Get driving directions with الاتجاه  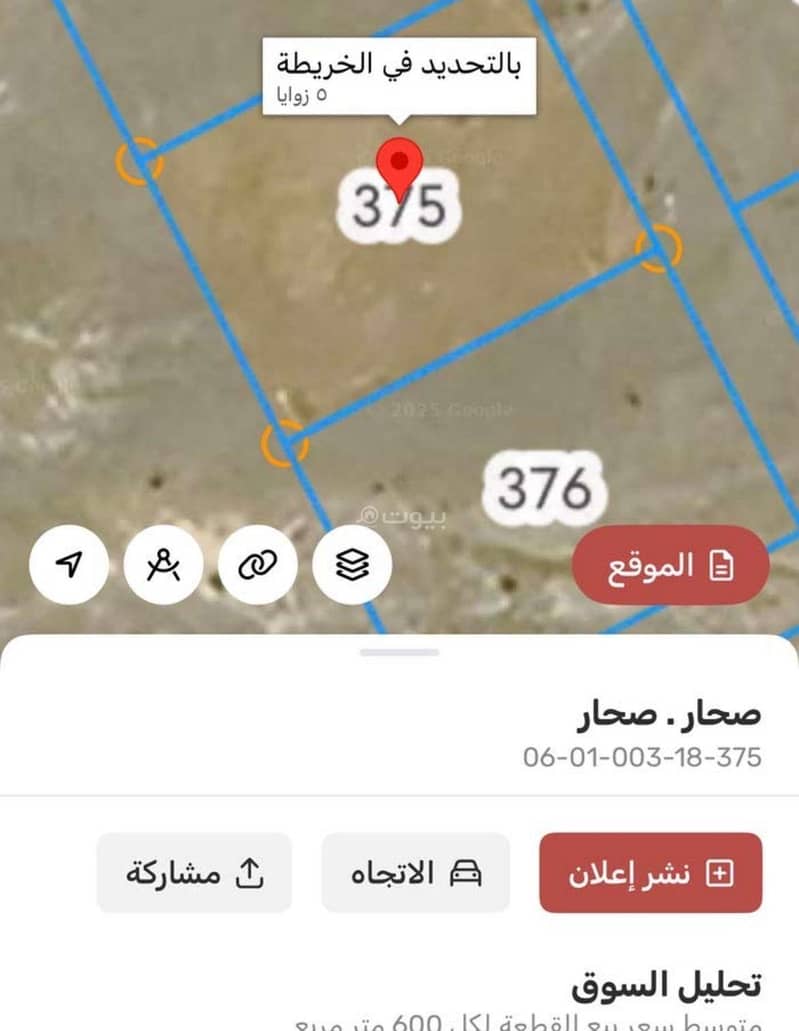coord(415,872)
